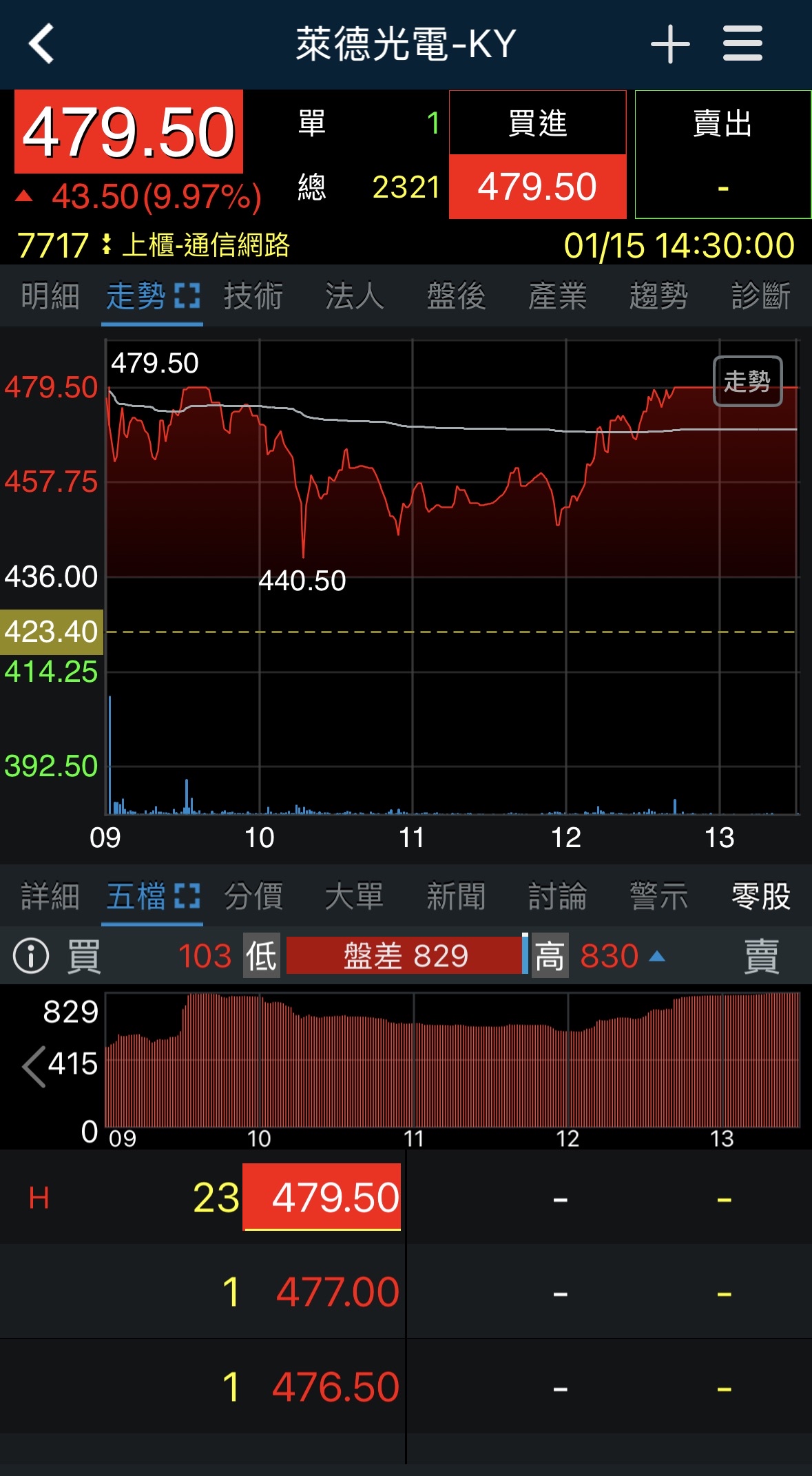Tap the info icon beside 買

pyautogui.click(x=31, y=956)
